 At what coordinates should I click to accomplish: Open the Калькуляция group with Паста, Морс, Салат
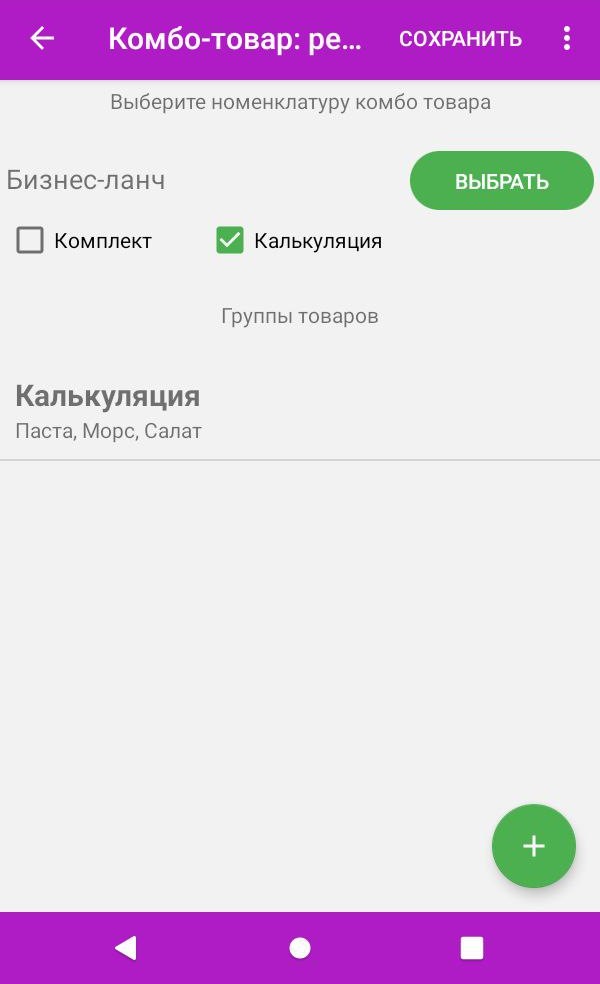[300, 412]
